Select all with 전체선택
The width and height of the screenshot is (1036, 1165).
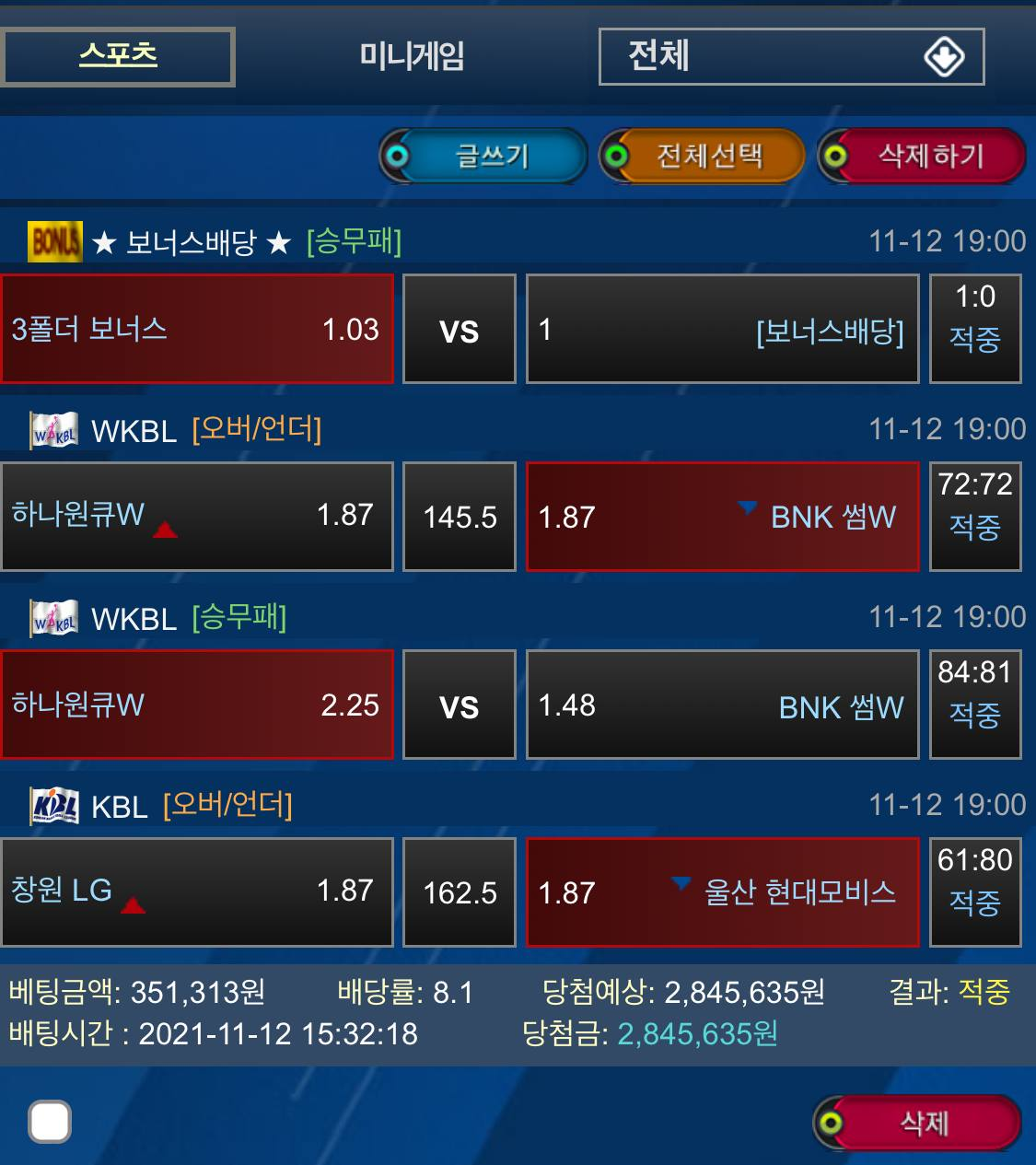point(704,156)
